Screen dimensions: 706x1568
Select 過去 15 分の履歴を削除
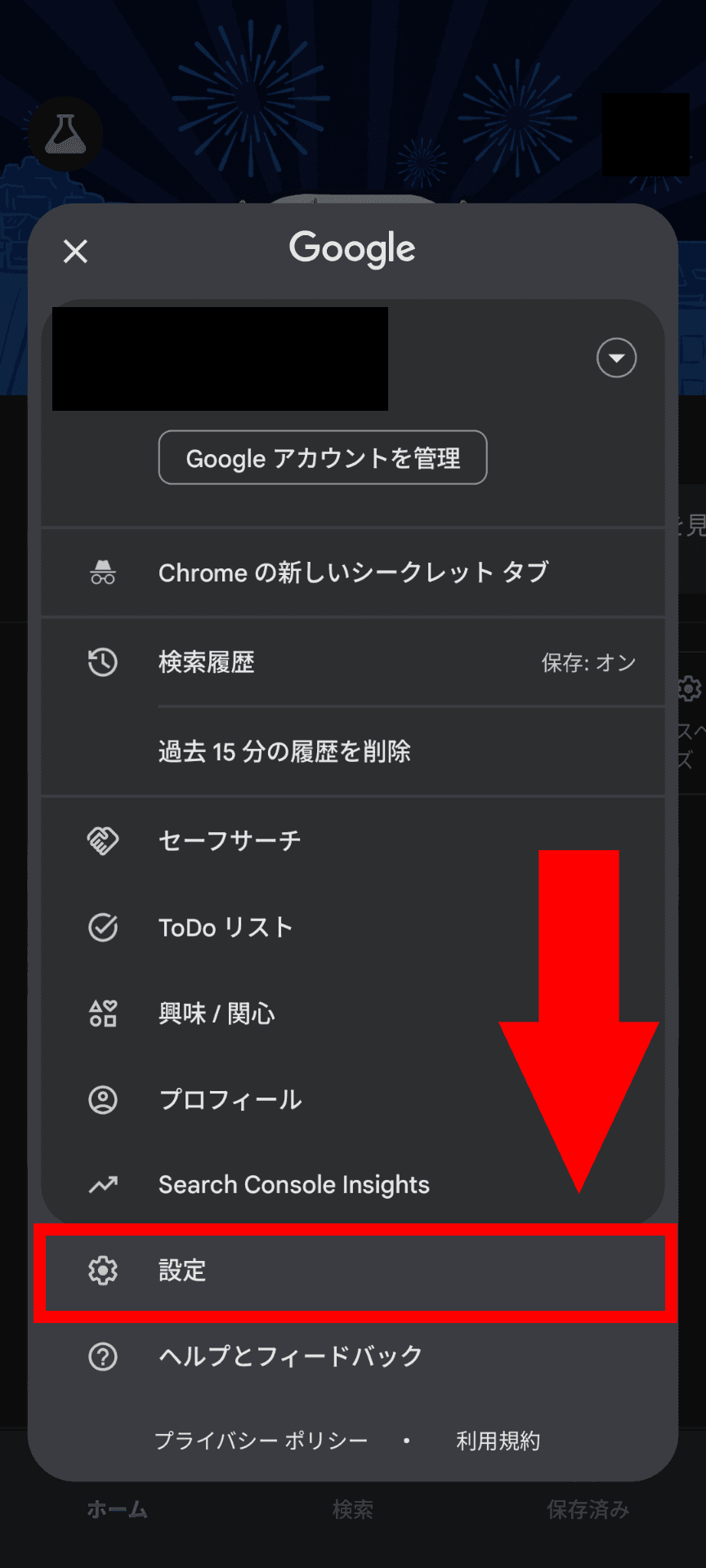click(x=353, y=751)
